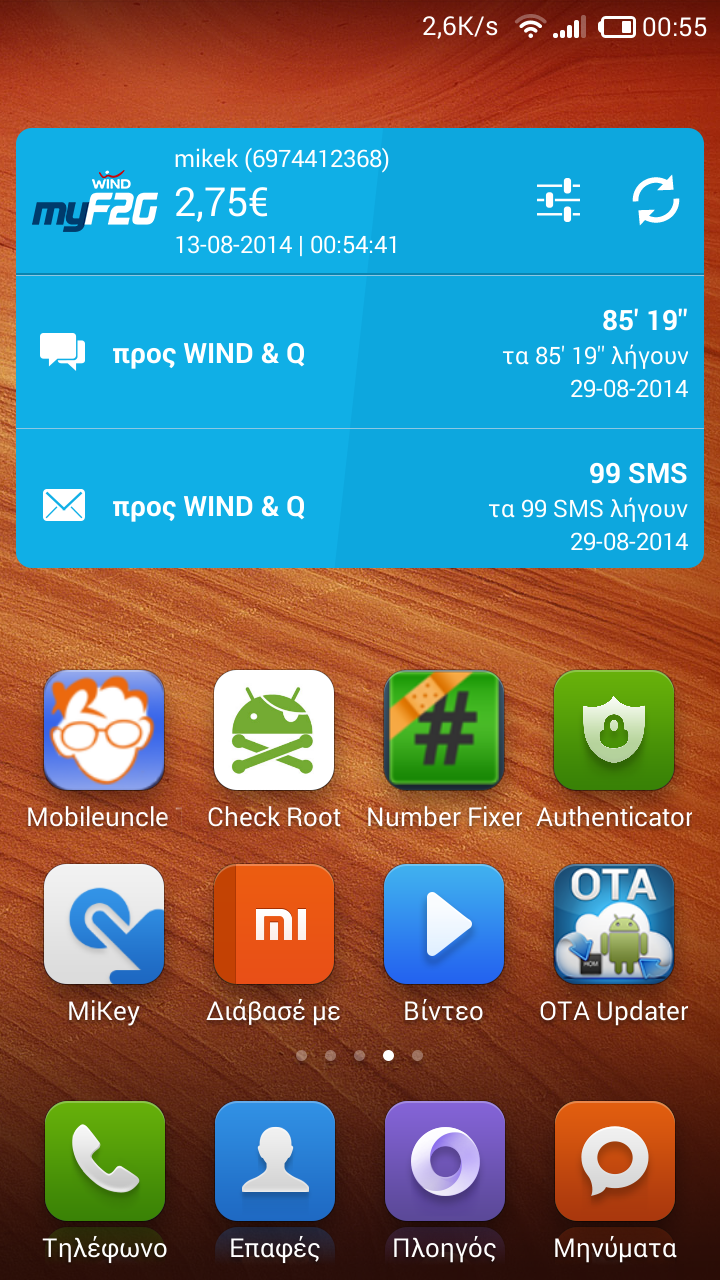The width and height of the screenshot is (720, 1280).
Task: Open Επαφές contacts
Action: click(x=274, y=1162)
